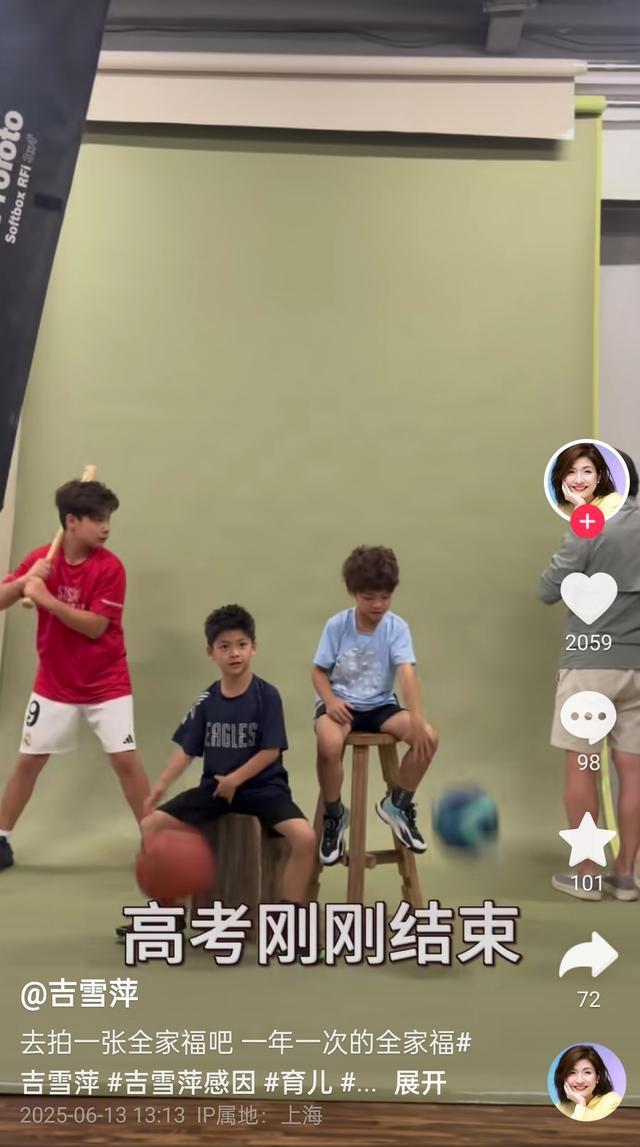This screenshot has width=640, height=1147.
Task: Pause the playing video
Action: 293,512
